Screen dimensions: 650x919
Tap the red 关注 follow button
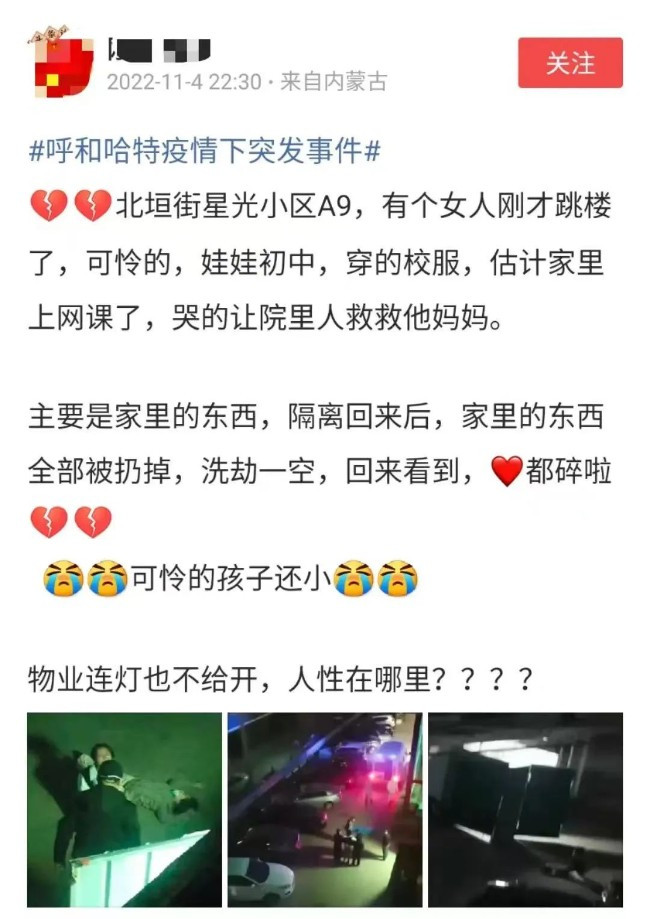pyautogui.click(x=570, y=63)
